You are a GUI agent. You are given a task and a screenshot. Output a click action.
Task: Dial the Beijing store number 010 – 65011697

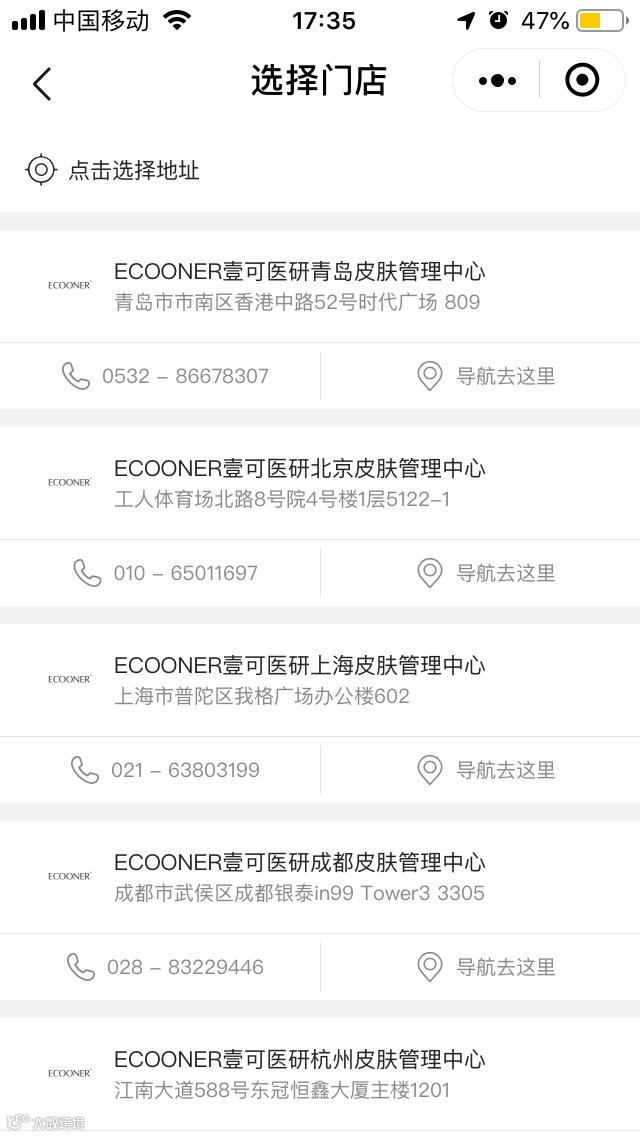(166, 573)
